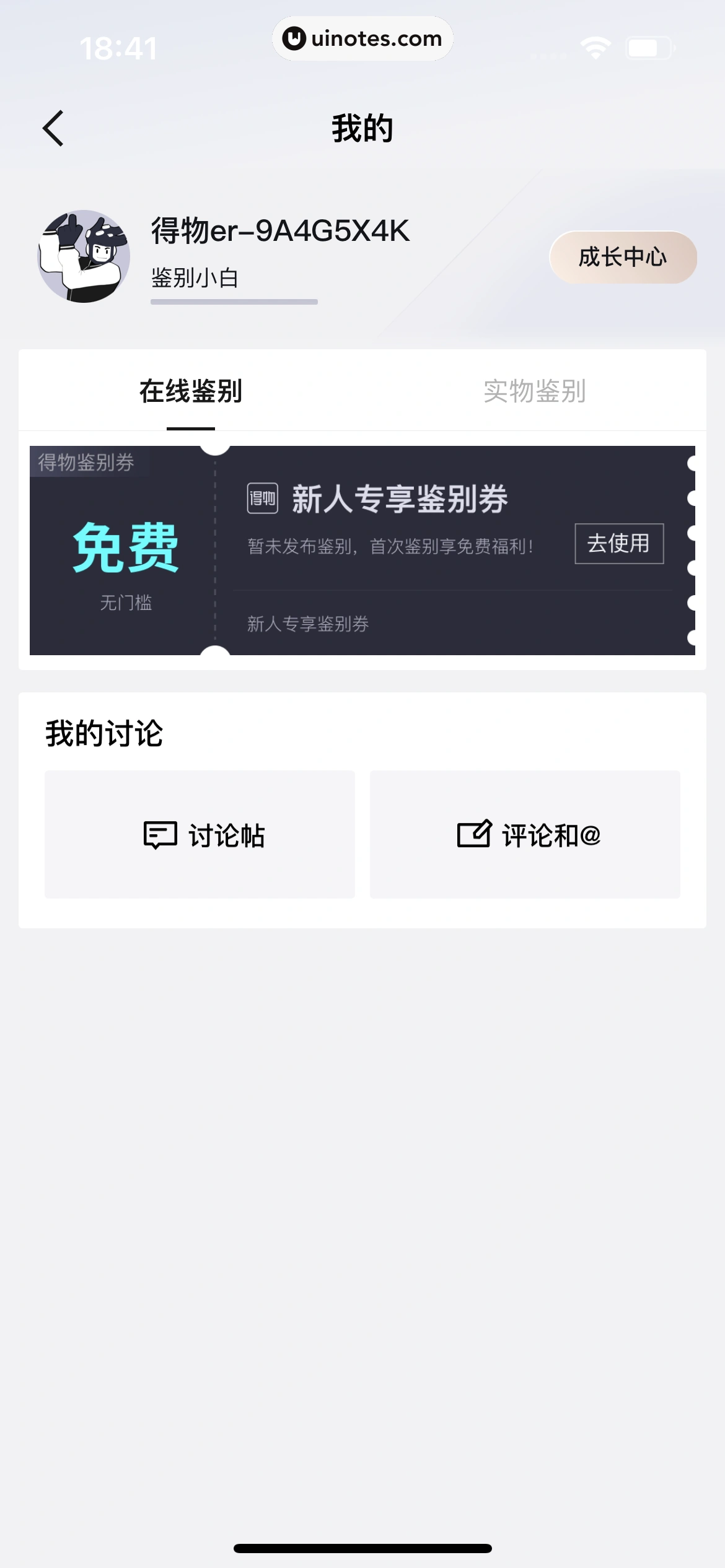
Task: Select the 在线鉴别 tab
Action: pyautogui.click(x=190, y=390)
